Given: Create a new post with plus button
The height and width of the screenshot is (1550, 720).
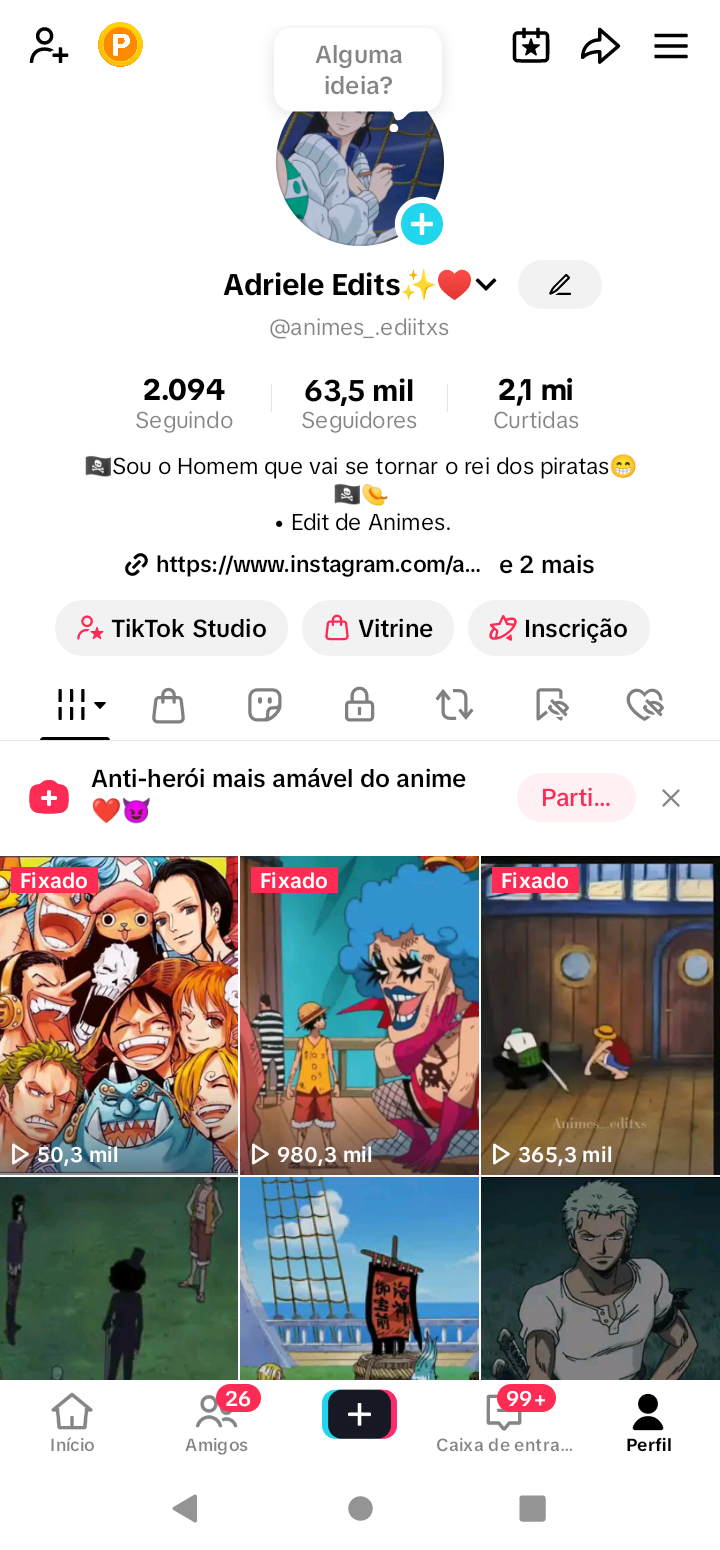Looking at the screenshot, I should pos(360,1414).
